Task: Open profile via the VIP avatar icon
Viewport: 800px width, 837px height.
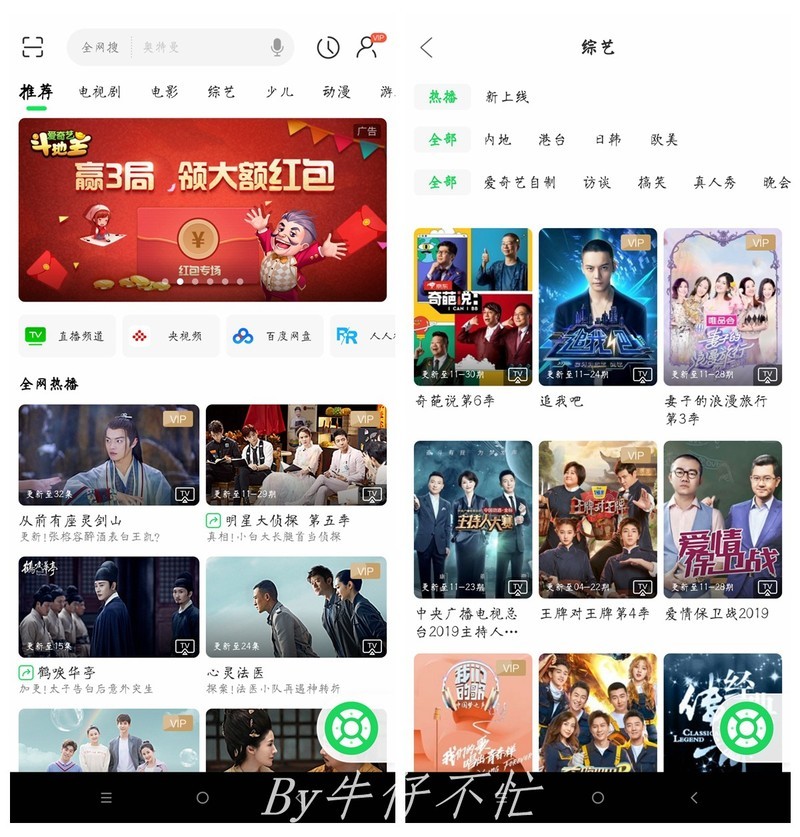Action: [365, 46]
